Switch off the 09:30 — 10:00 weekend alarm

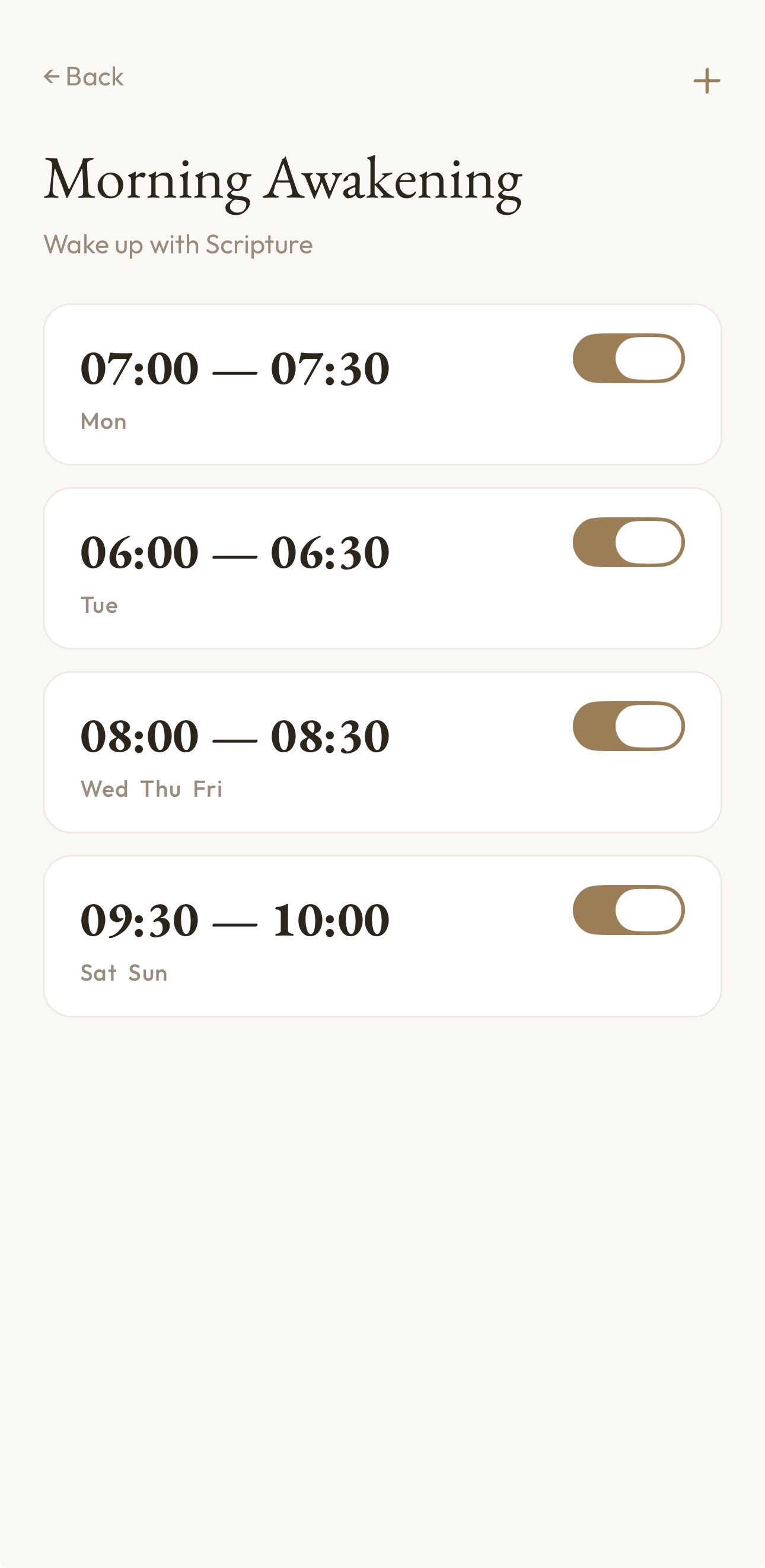tap(628, 910)
